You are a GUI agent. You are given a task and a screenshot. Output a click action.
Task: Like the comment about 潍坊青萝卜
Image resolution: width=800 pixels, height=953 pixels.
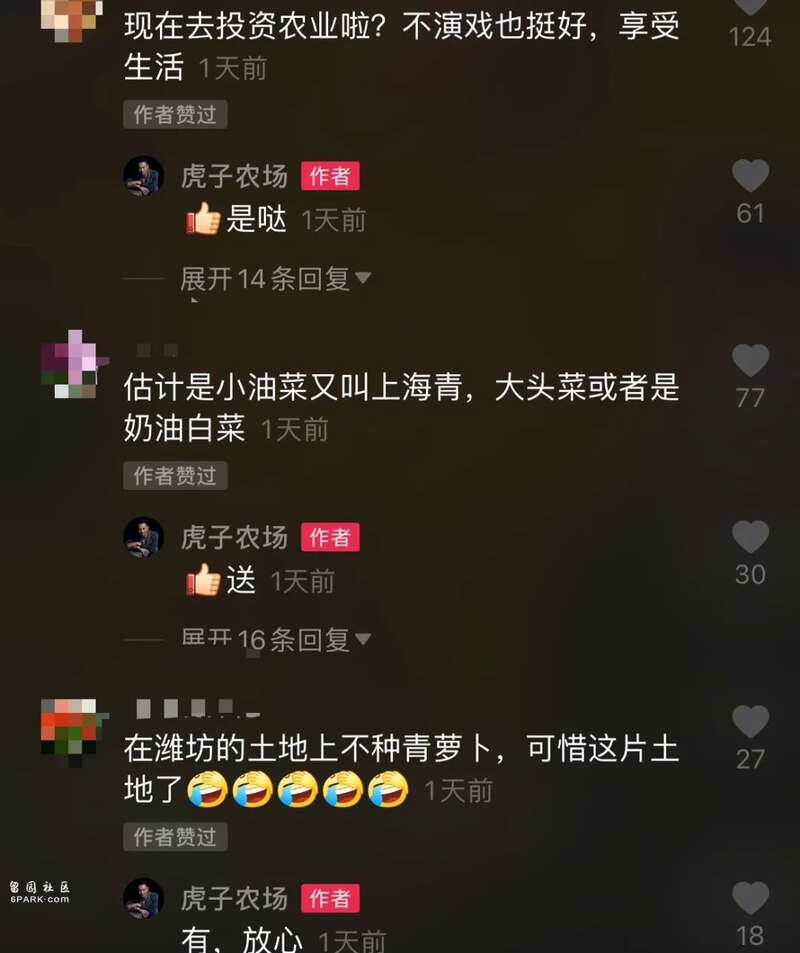pyautogui.click(x=750, y=722)
